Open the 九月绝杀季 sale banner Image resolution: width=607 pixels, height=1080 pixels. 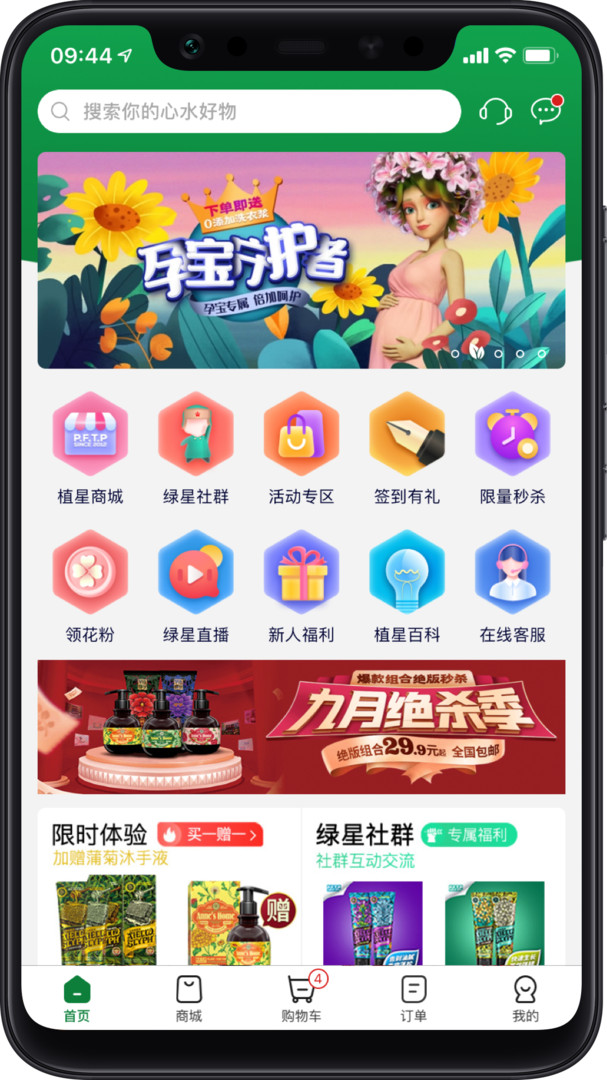pyautogui.click(x=301, y=727)
